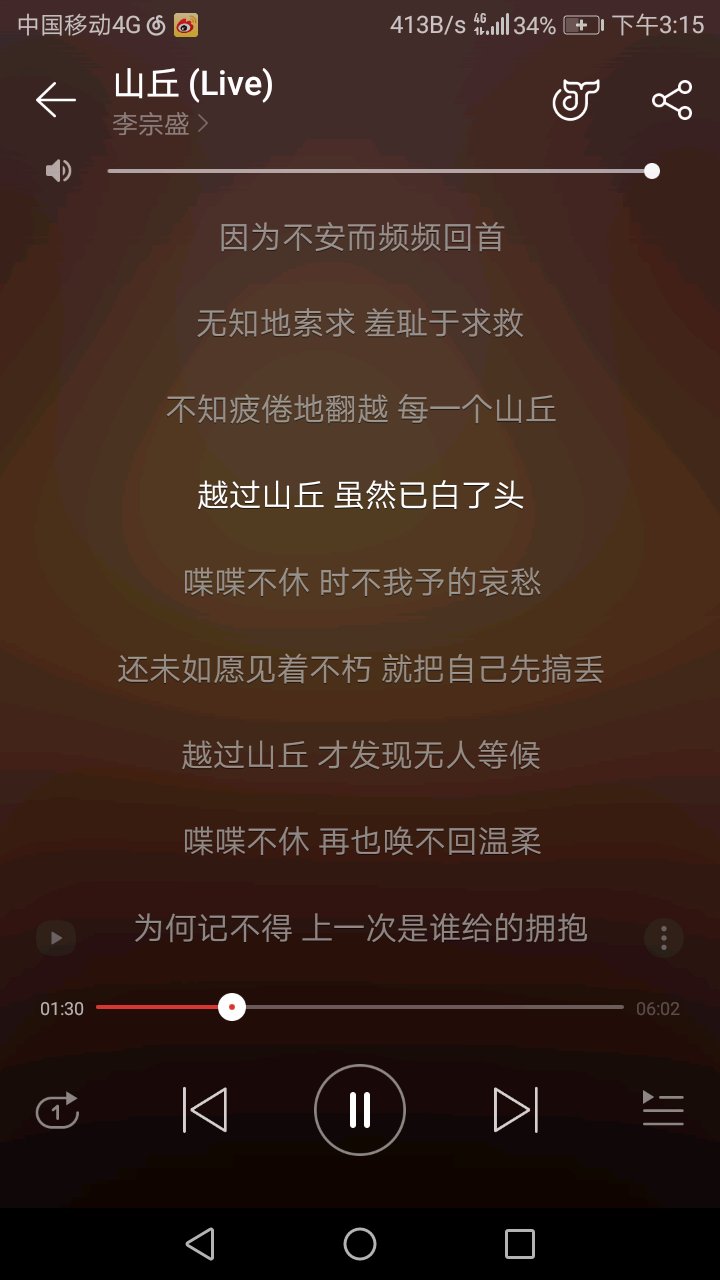Seek on the playback progress bar
Image resolution: width=720 pixels, height=1280 pixels.
pos(360,1007)
